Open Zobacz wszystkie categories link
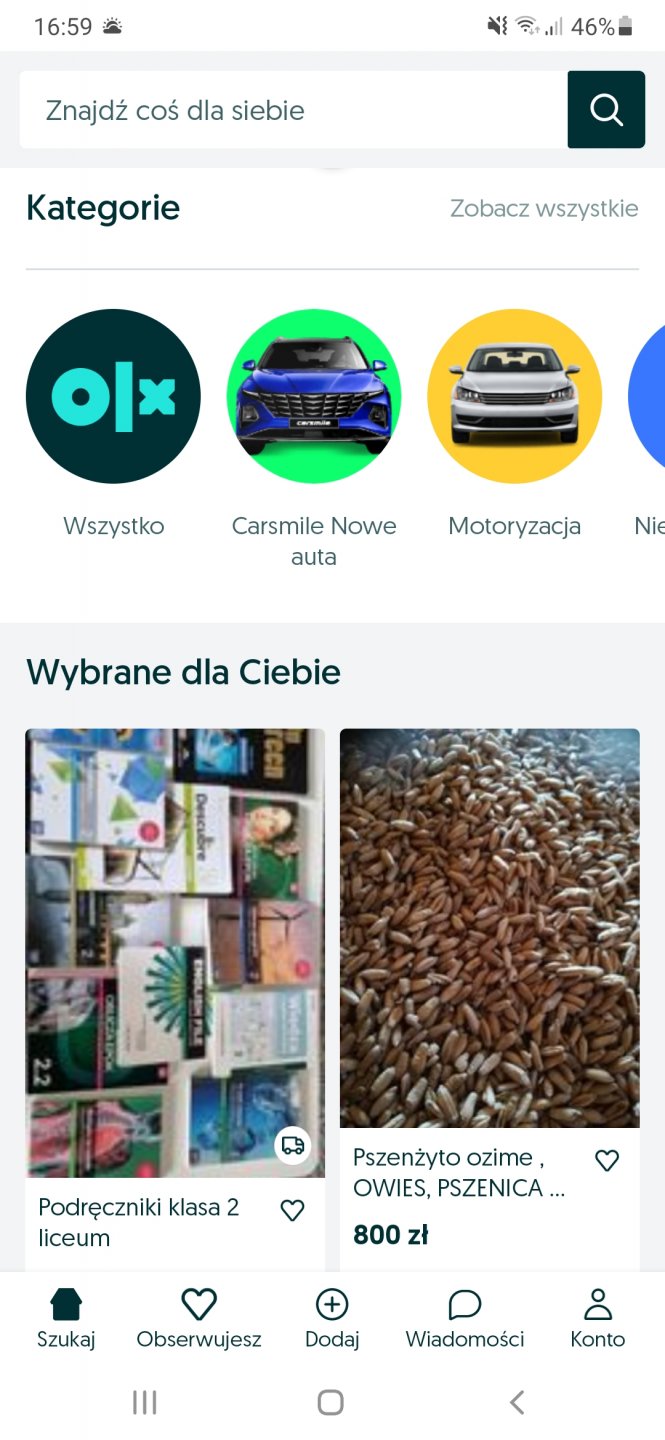Image resolution: width=665 pixels, height=1440 pixels. click(x=544, y=209)
